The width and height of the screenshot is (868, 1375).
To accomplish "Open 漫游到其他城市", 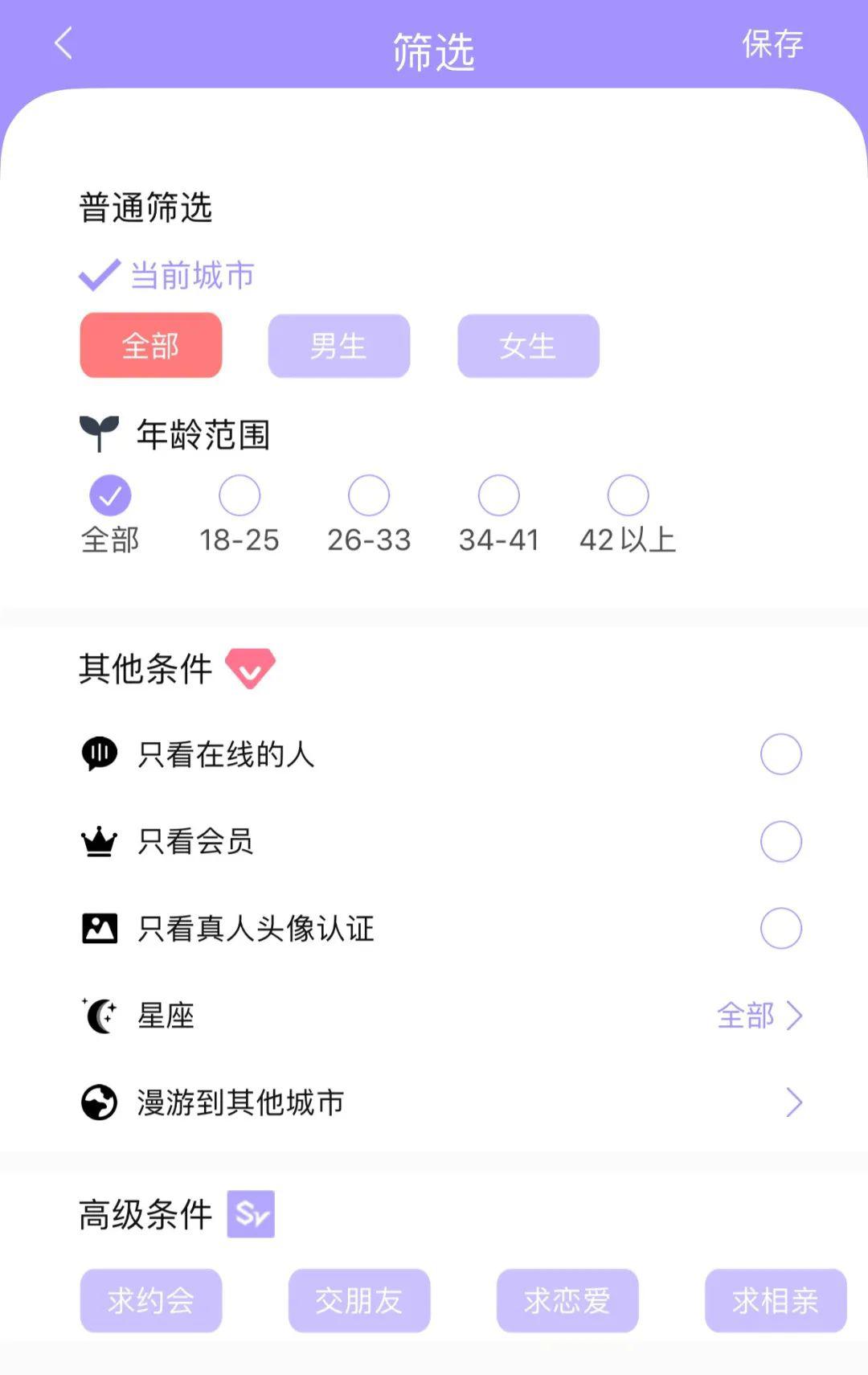I will click(x=792, y=1102).
